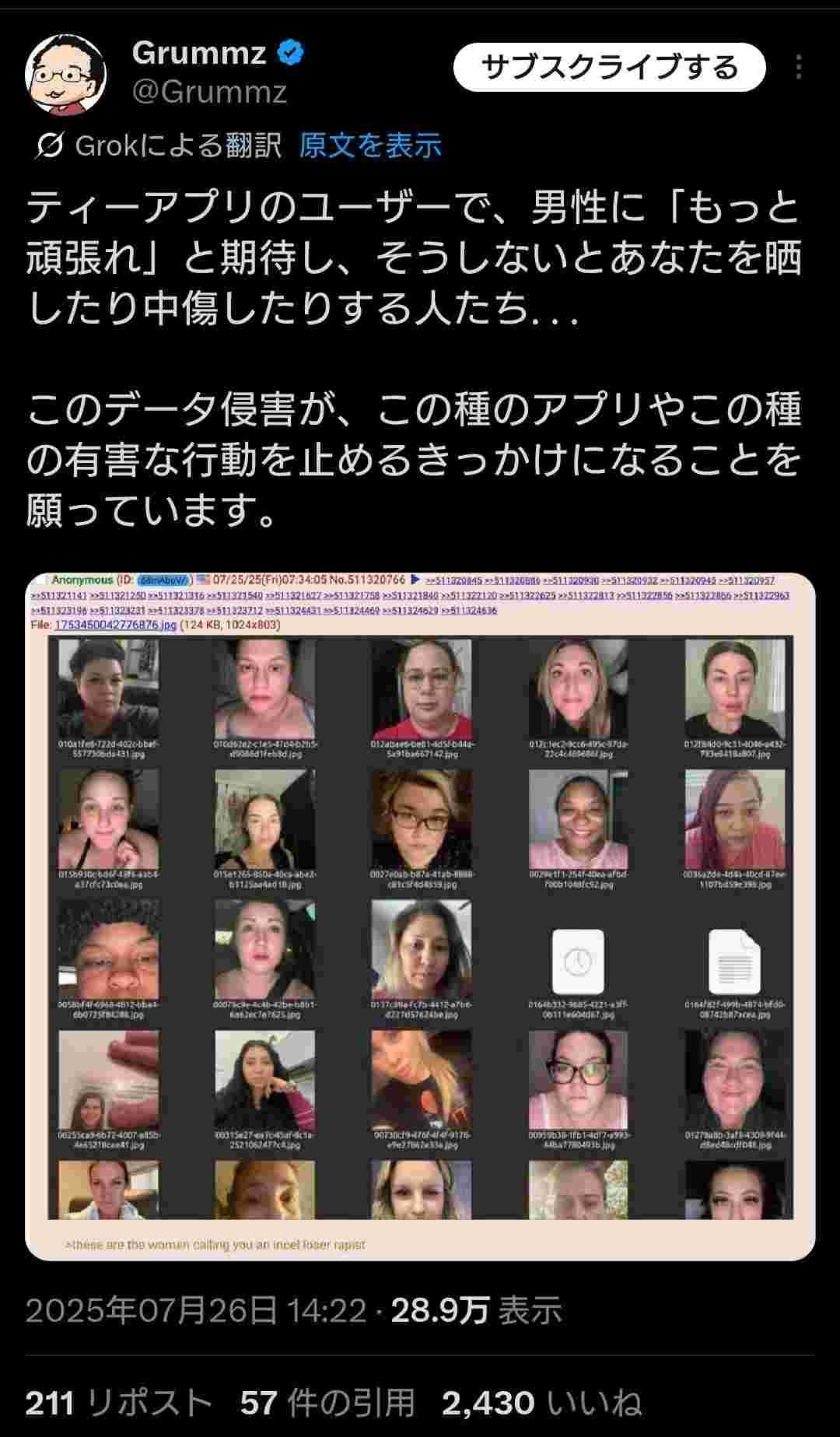The image size is (840, 1437).
Task: View the 211 リポスト list
Action: 119,1402
